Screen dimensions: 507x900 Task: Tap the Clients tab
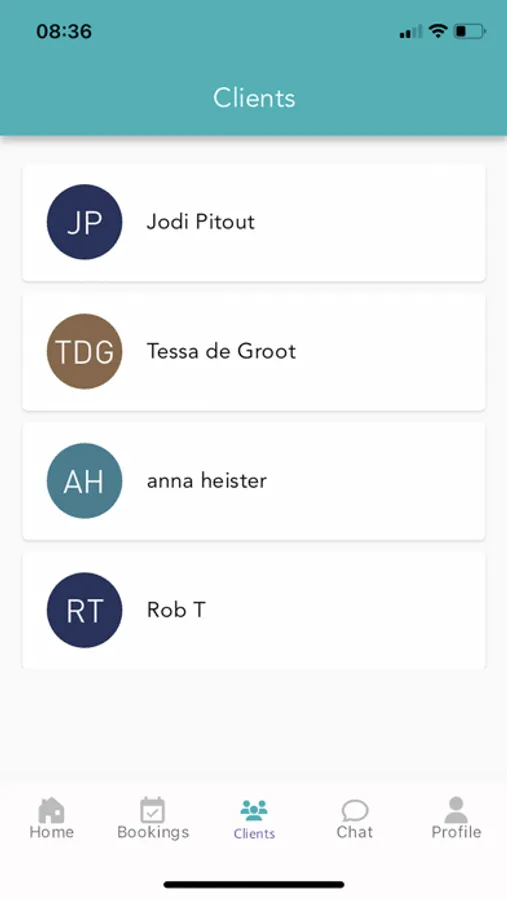tap(254, 820)
